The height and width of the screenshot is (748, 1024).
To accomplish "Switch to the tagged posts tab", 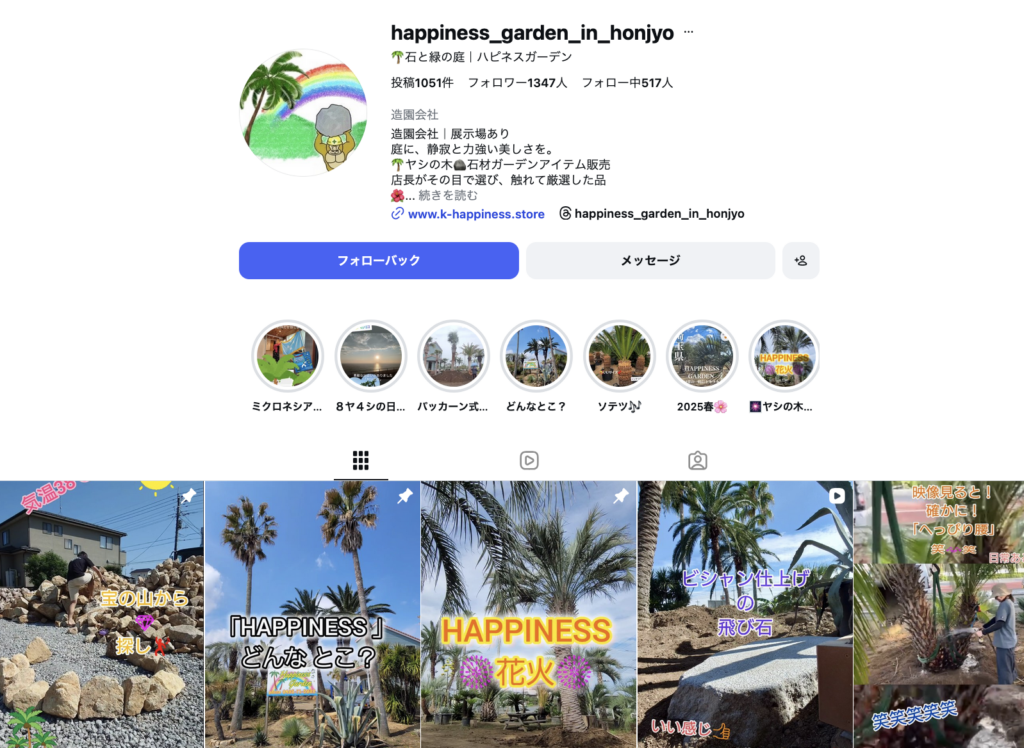I will 697,461.
